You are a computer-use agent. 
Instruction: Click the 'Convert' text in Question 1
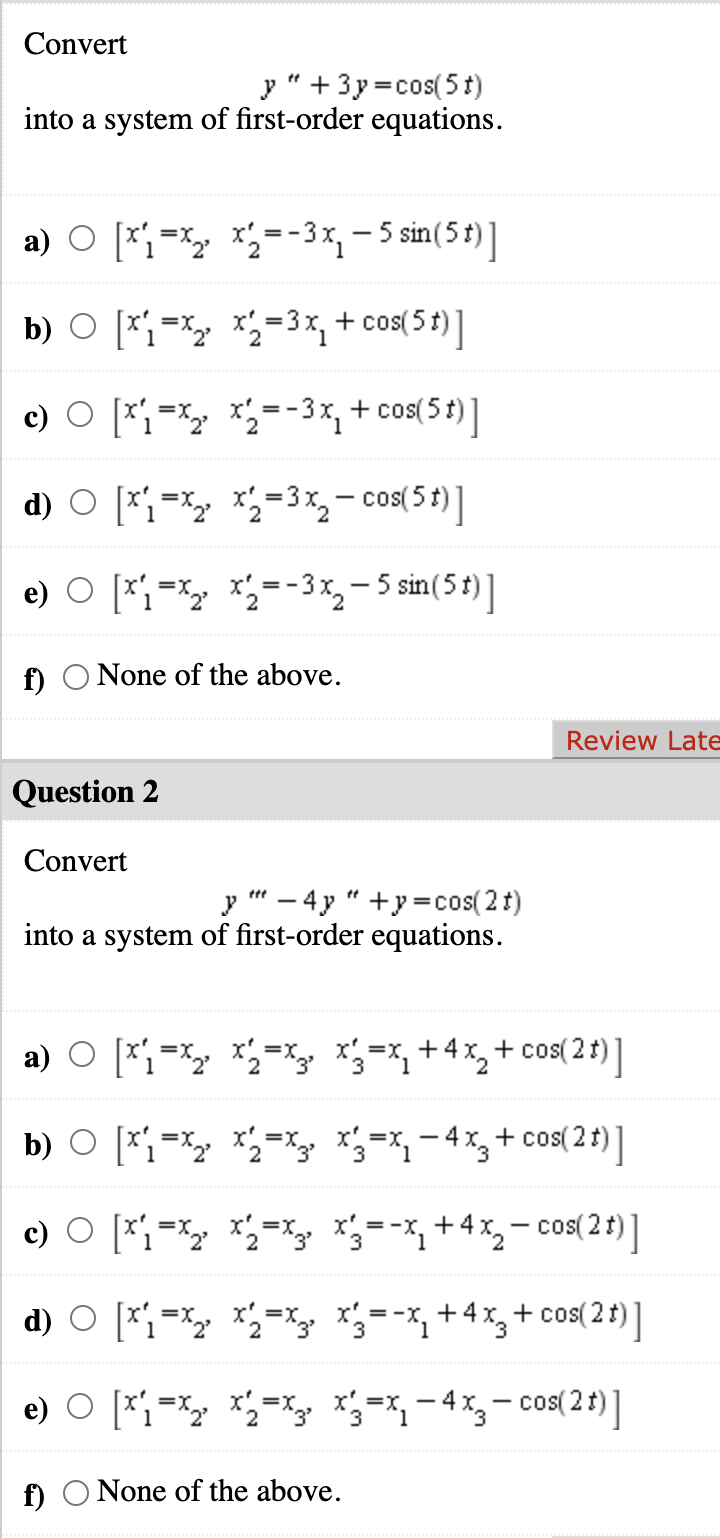(75, 44)
